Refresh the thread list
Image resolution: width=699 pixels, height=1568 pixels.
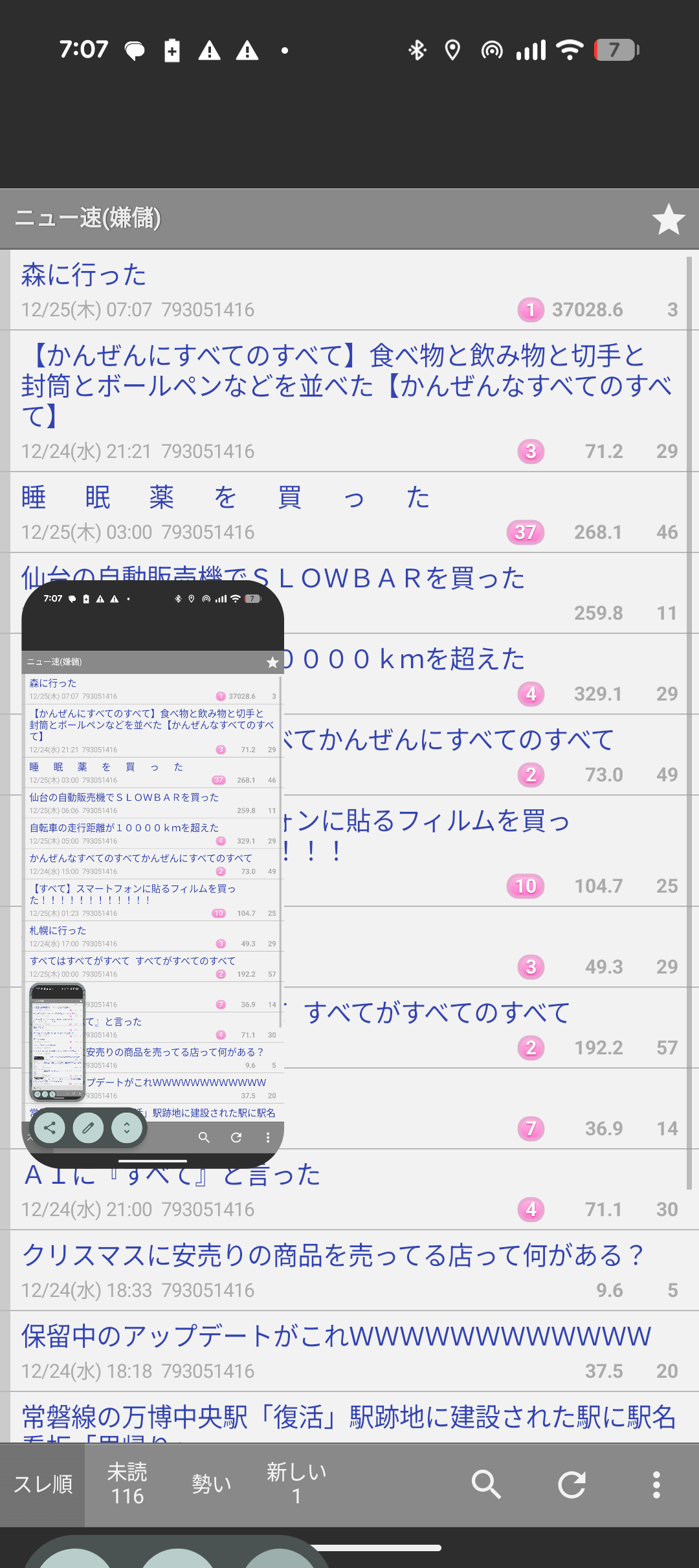click(571, 1484)
